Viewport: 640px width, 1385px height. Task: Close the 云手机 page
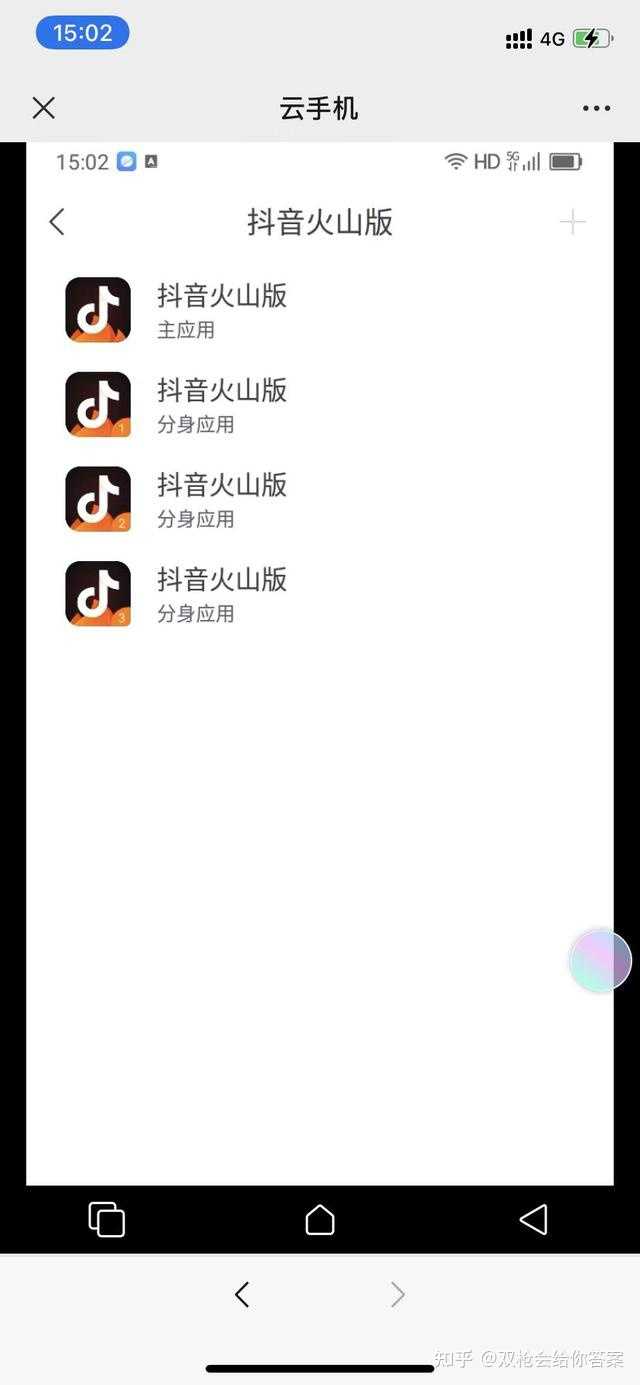point(43,108)
